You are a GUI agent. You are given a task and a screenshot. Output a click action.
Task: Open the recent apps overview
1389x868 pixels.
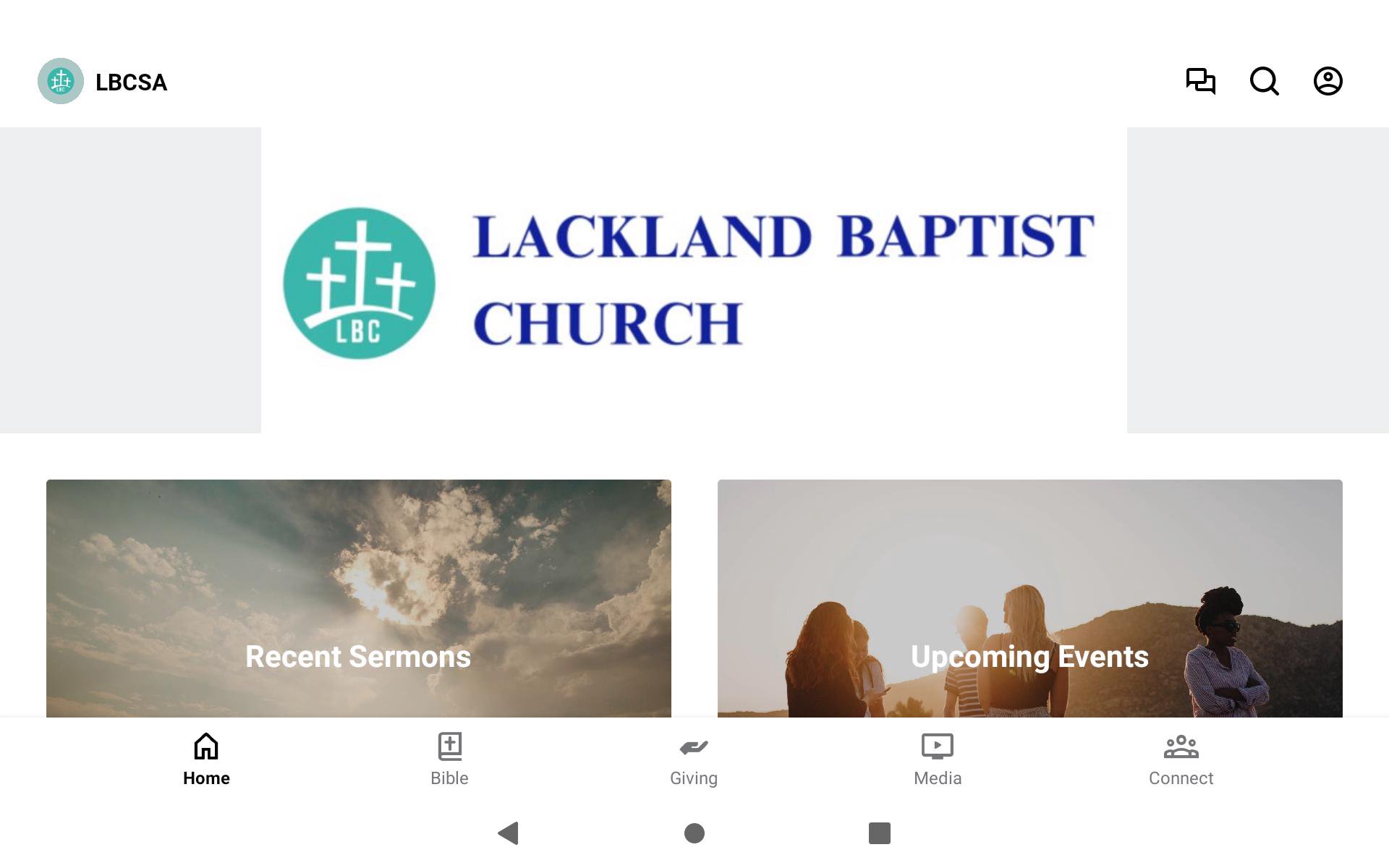click(x=879, y=833)
